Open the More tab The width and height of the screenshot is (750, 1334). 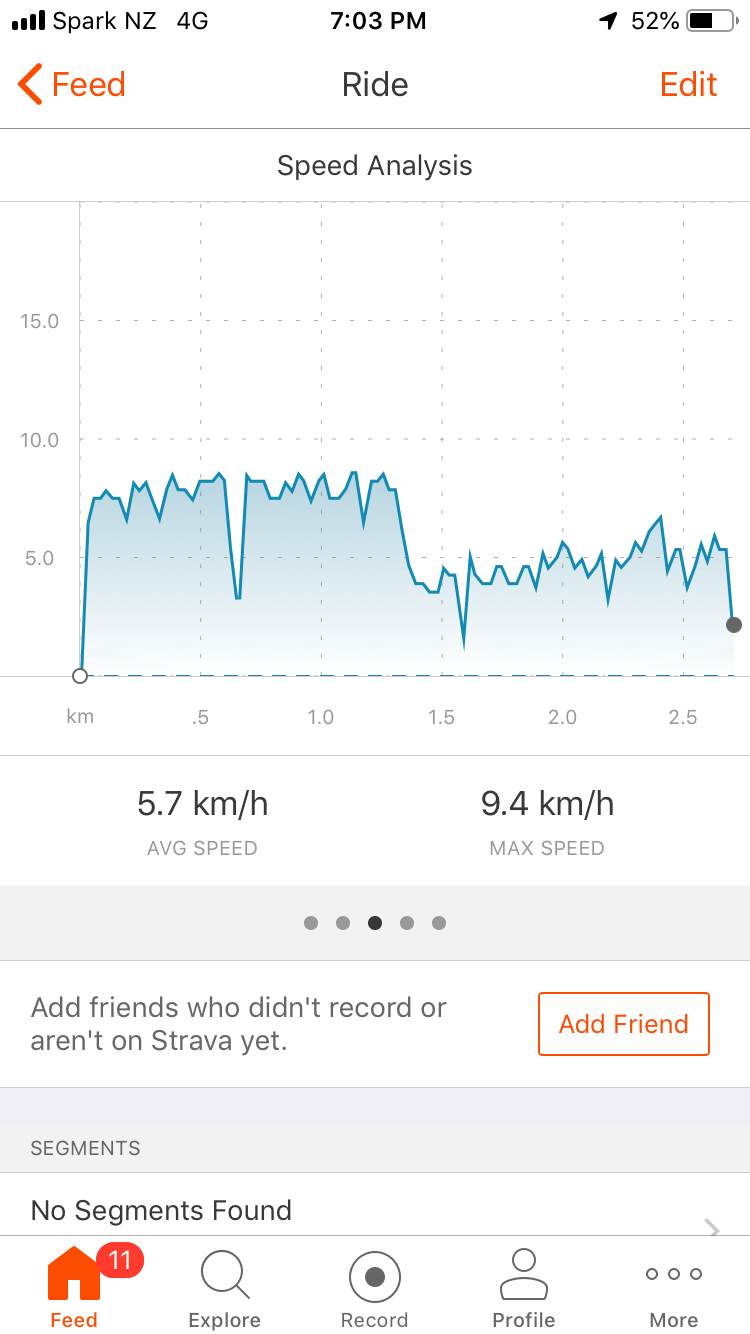[673, 1289]
